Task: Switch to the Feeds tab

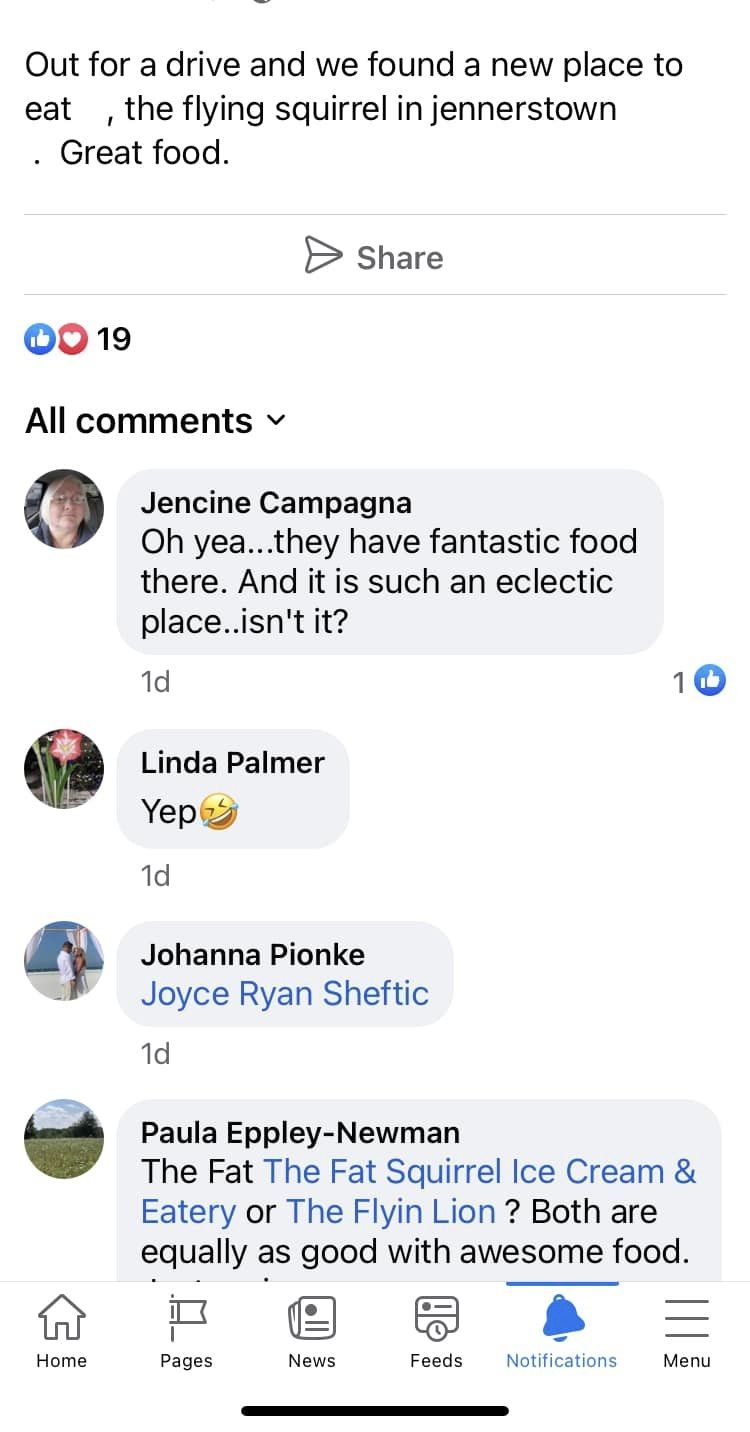Action: (437, 1331)
